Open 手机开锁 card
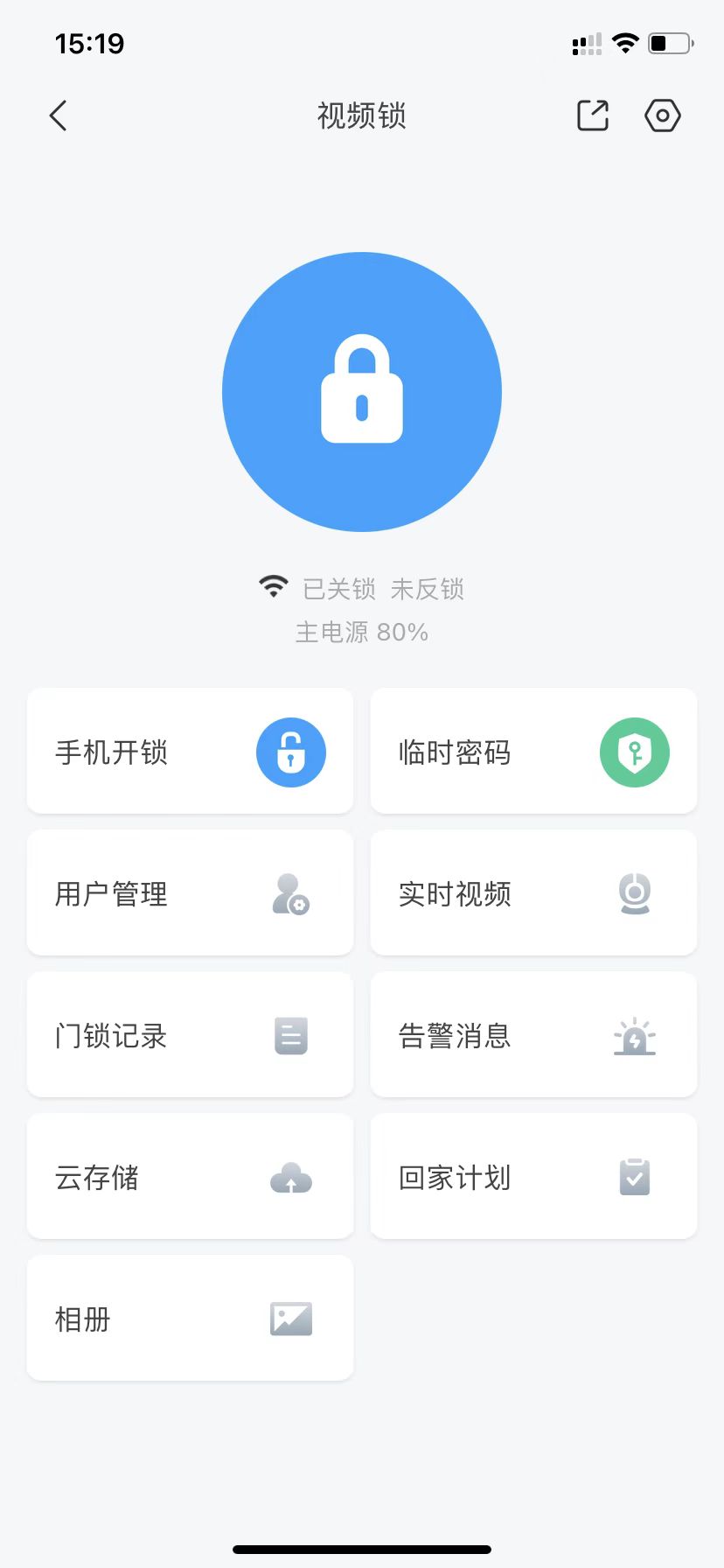The height and width of the screenshot is (1568, 724). click(191, 751)
